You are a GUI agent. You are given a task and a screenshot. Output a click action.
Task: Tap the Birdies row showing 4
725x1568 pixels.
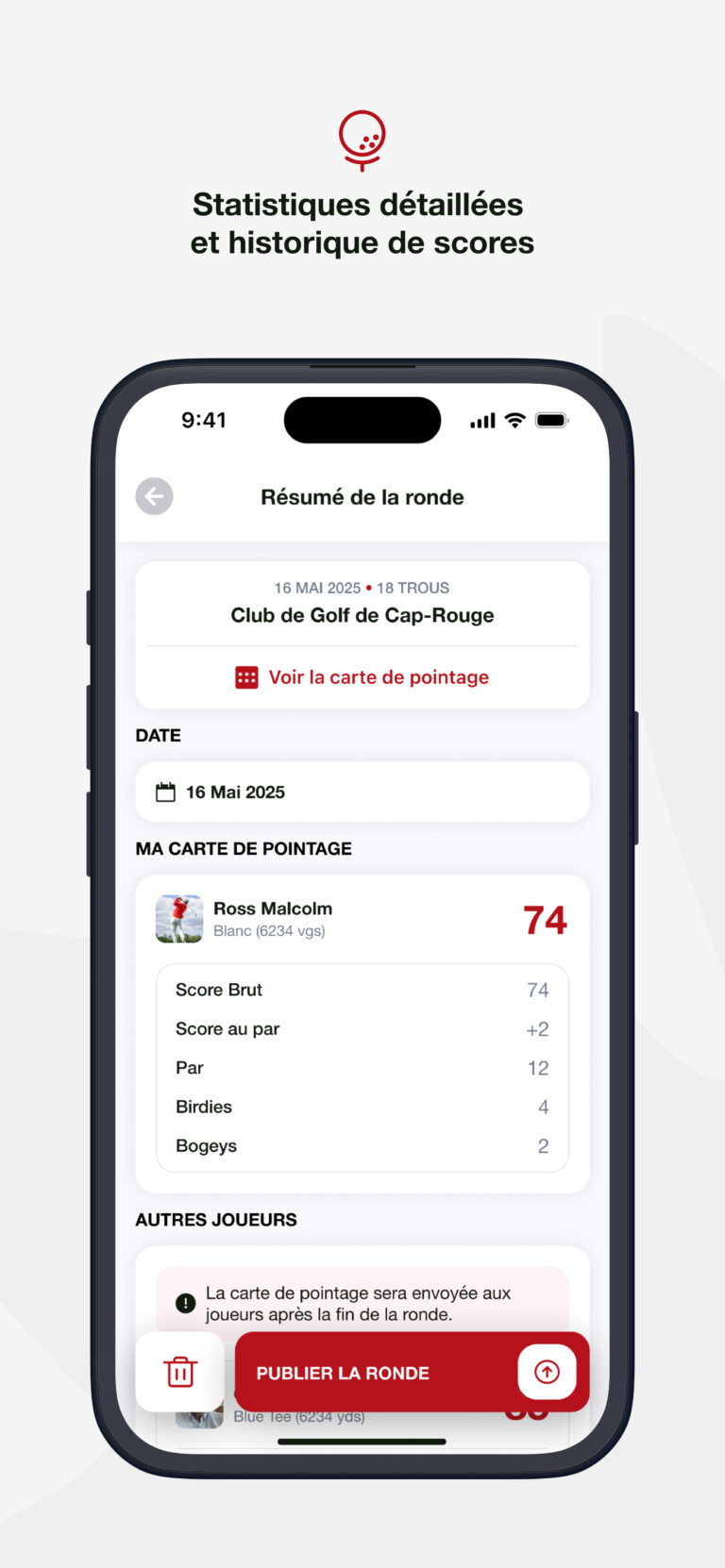(x=362, y=1107)
